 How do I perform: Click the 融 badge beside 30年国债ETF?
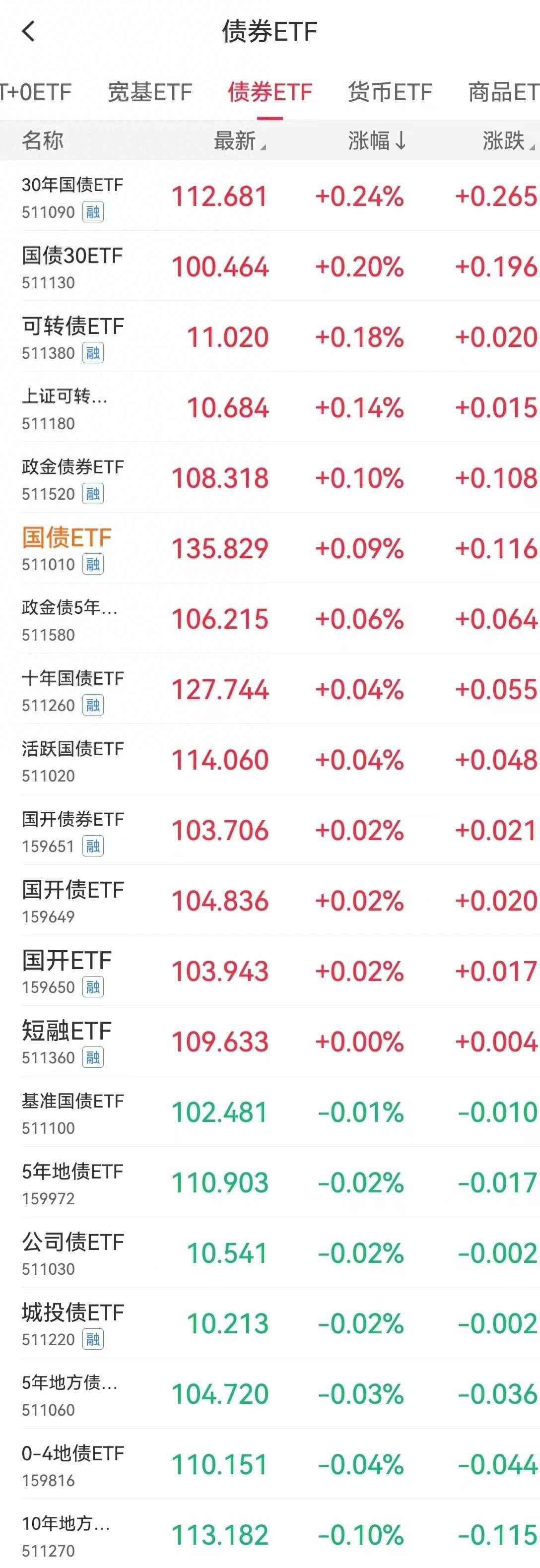tap(94, 213)
